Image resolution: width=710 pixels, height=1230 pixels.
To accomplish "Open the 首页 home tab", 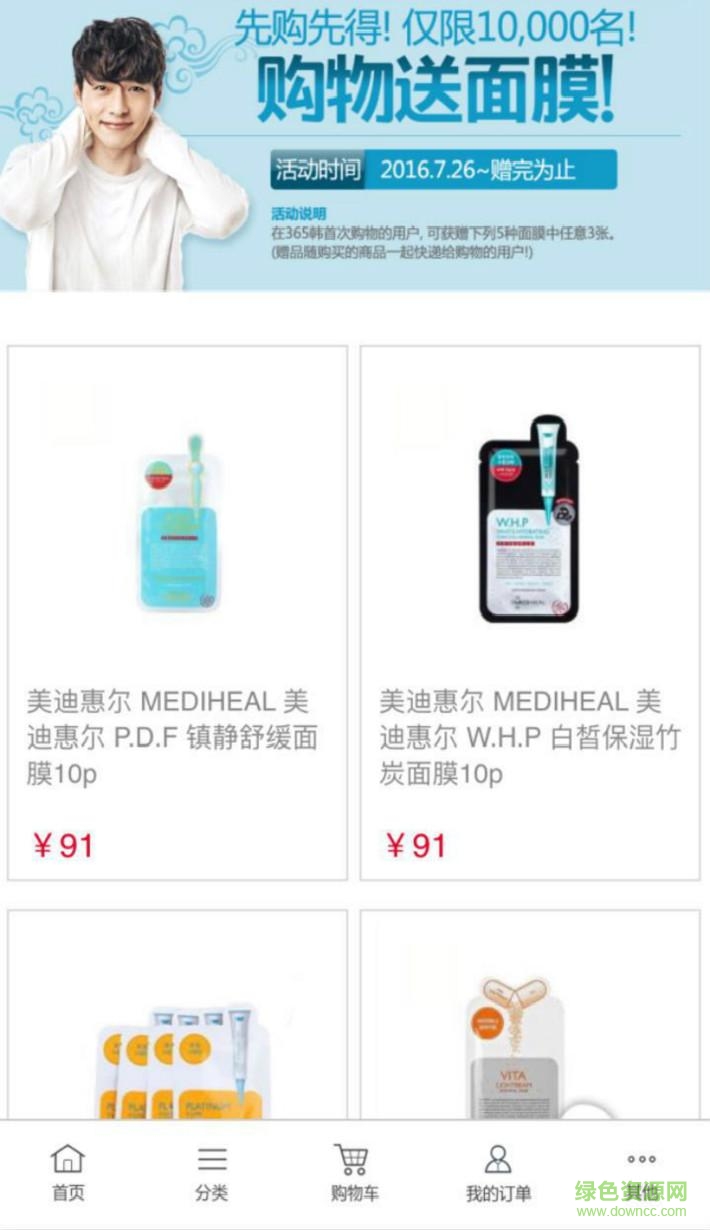I will pyautogui.click(x=68, y=1172).
